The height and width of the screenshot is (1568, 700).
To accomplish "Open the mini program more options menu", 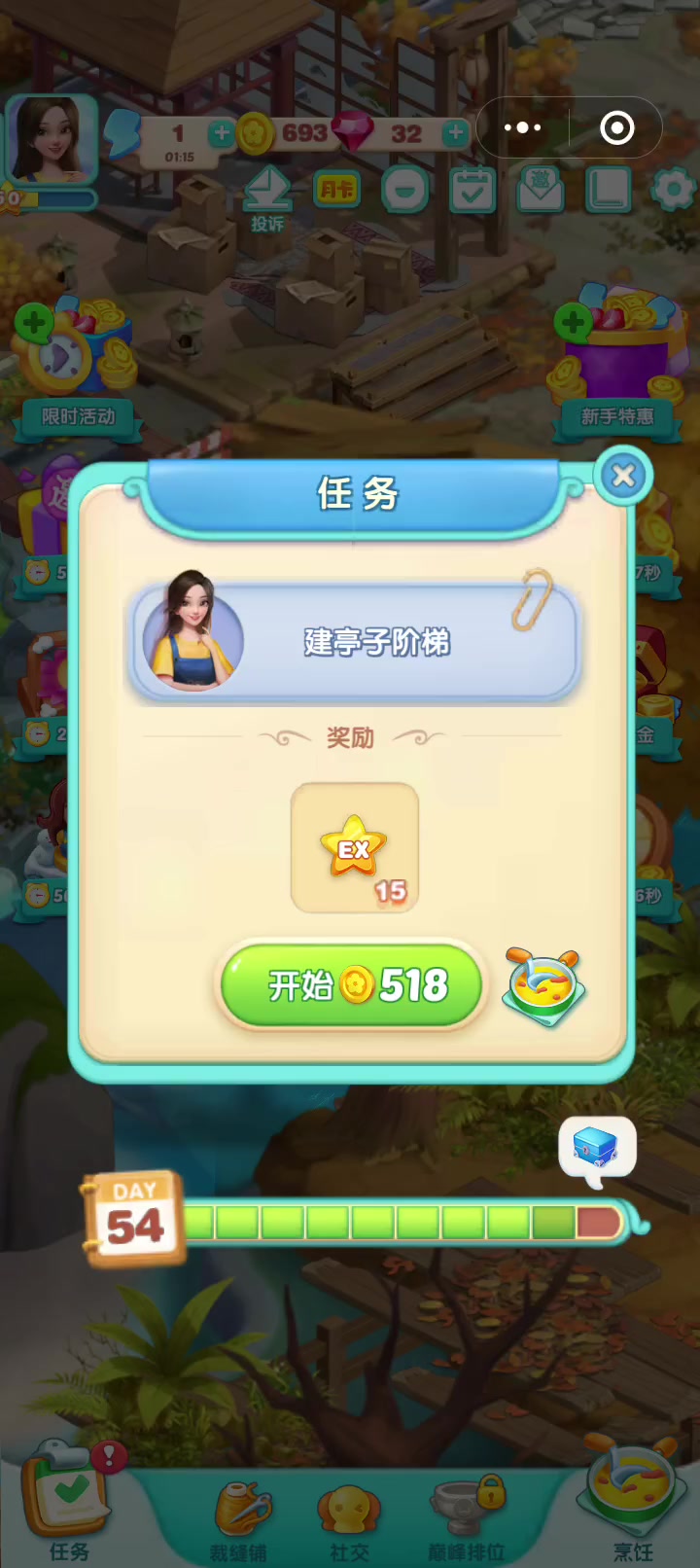I will [522, 127].
